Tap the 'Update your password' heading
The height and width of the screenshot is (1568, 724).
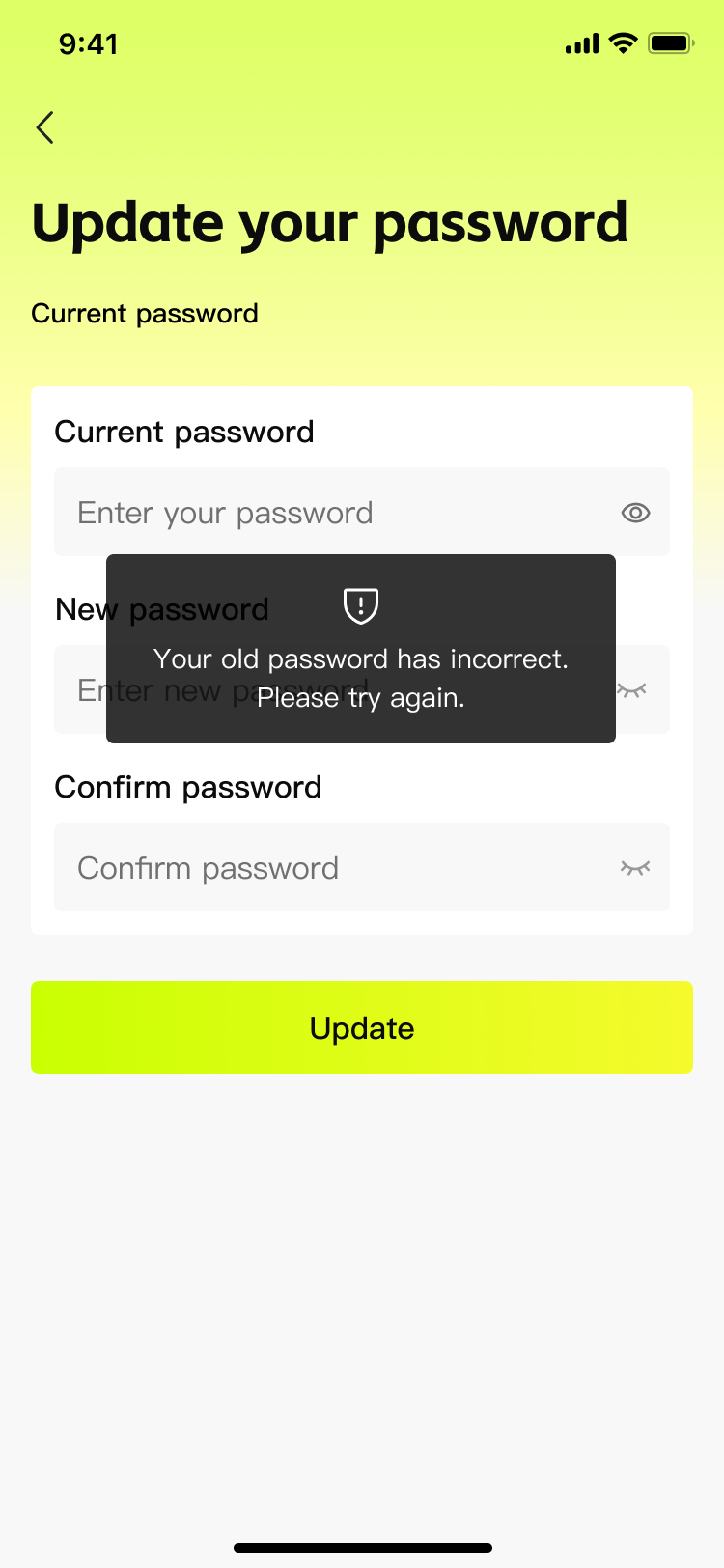click(330, 222)
